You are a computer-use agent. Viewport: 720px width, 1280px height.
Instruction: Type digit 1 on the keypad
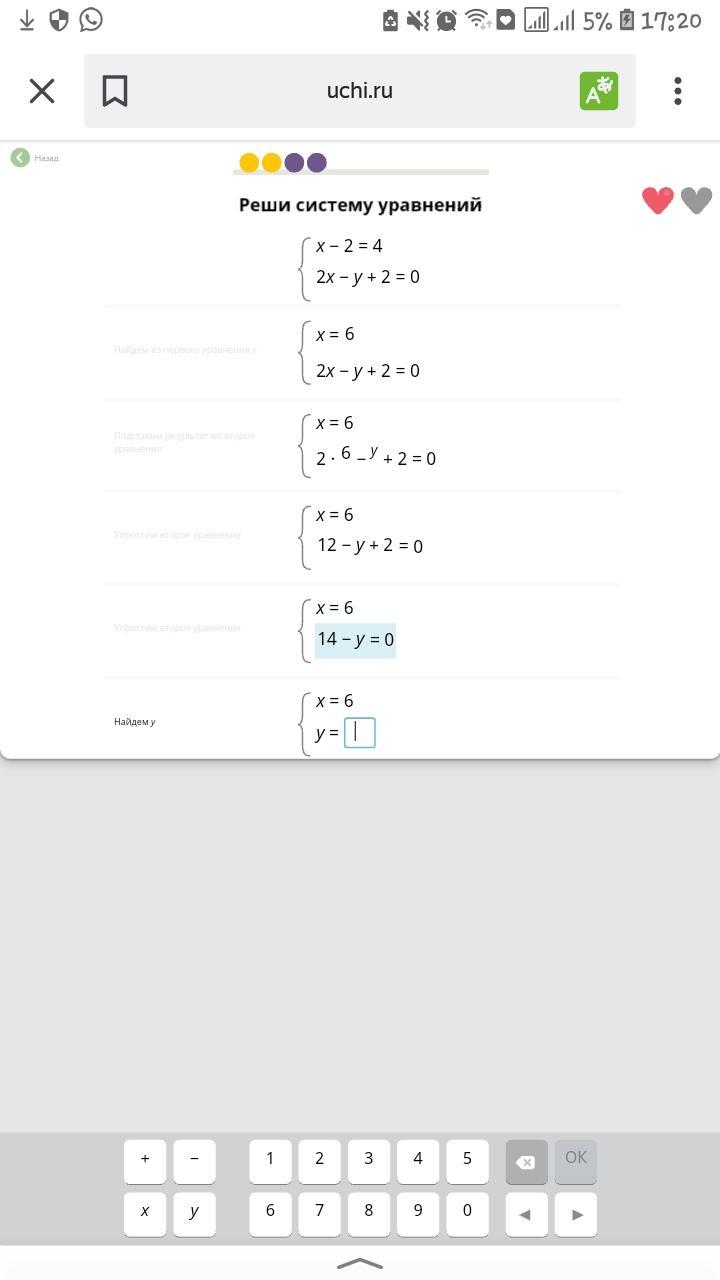click(x=270, y=1160)
